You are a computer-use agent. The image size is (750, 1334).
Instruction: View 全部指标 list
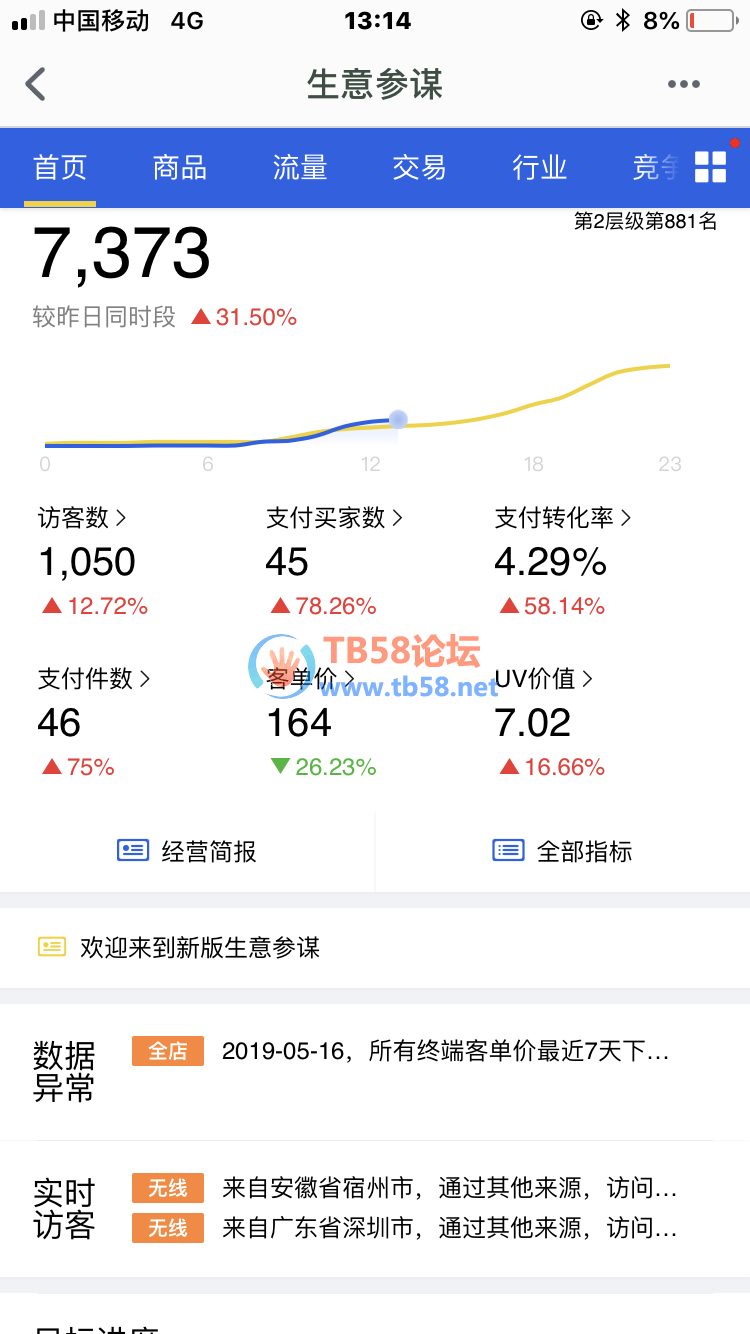pos(563,851)
